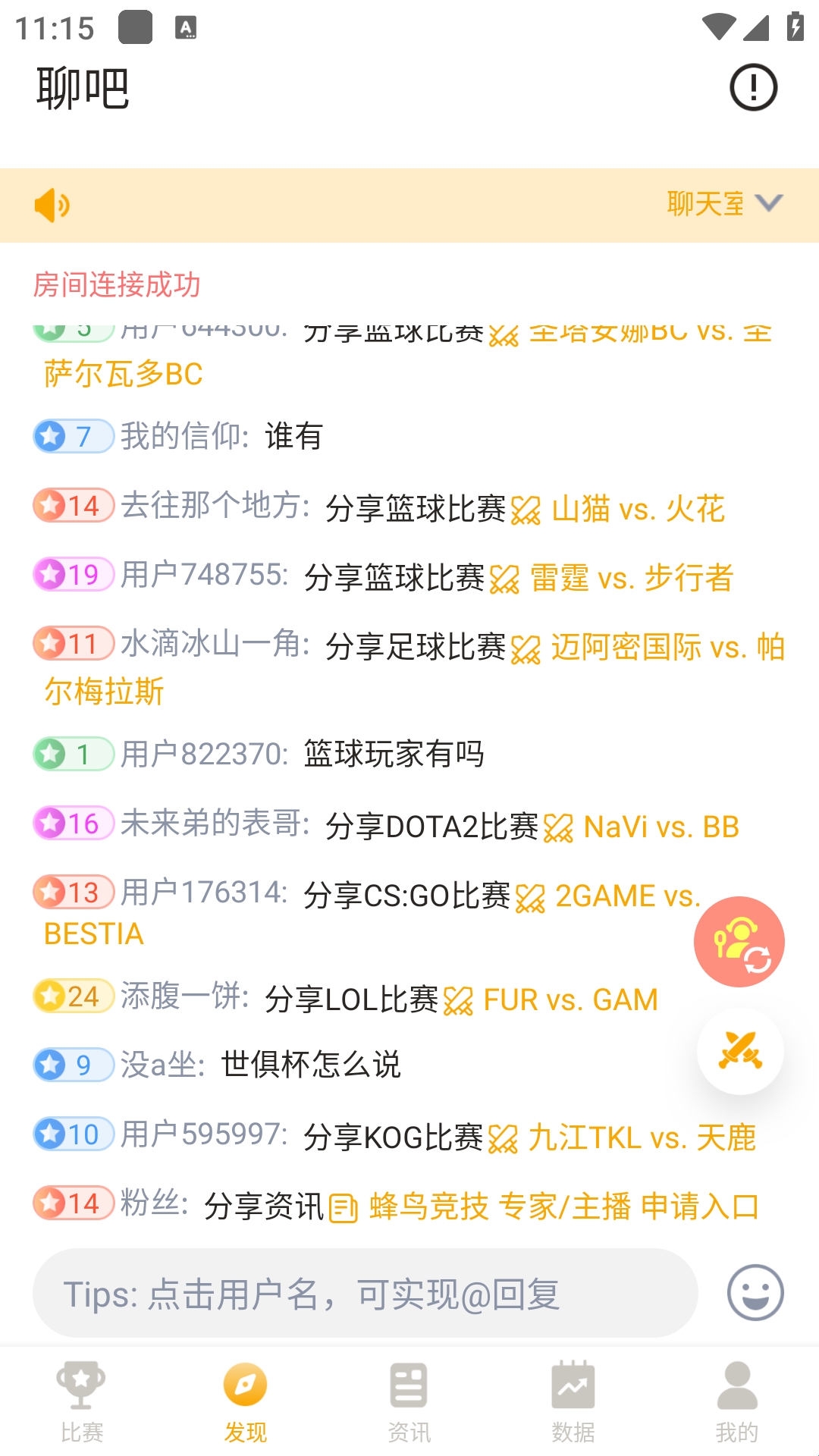The image size is (819, 1456).
Task: Open shared match 山猫 vs. 火花
Action: pos(638,509)
